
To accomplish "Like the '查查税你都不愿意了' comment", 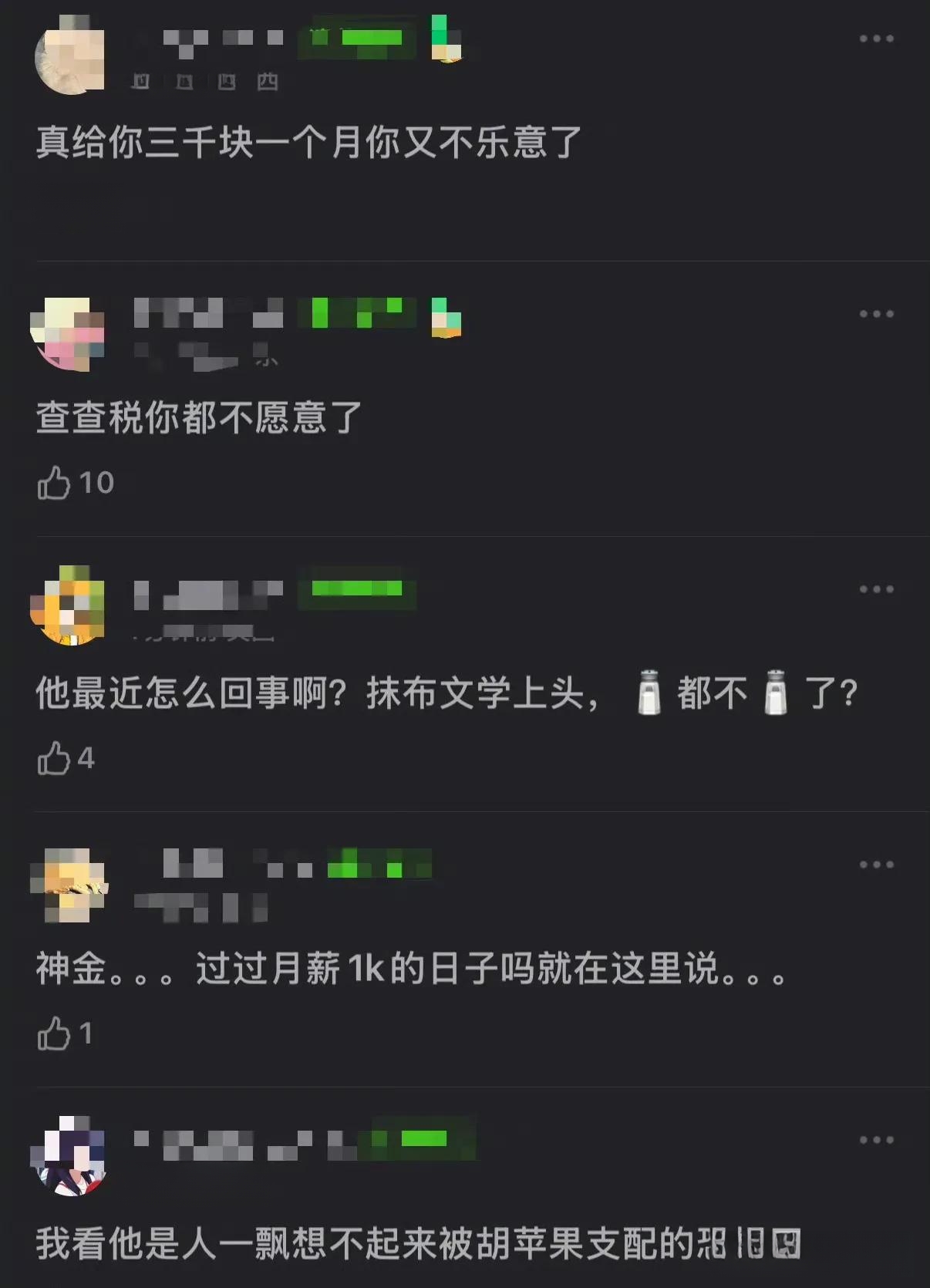I will [55, 483].
